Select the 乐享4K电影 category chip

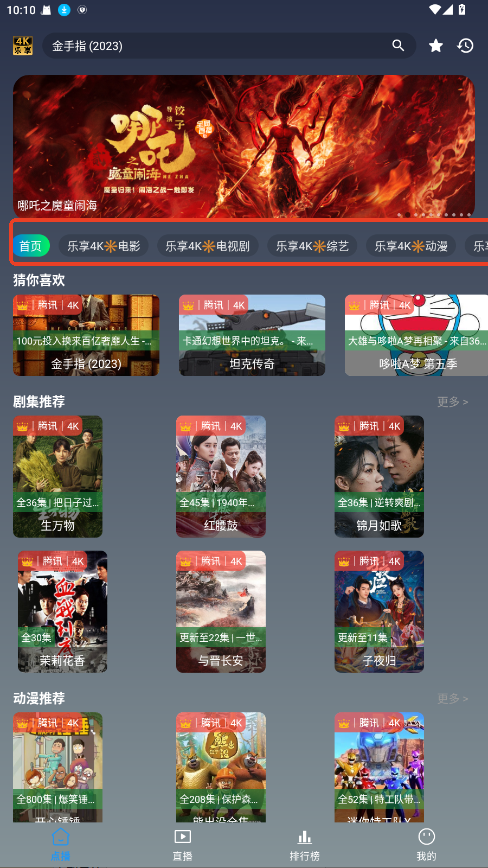pyautogui.click(x=103, y=246)
